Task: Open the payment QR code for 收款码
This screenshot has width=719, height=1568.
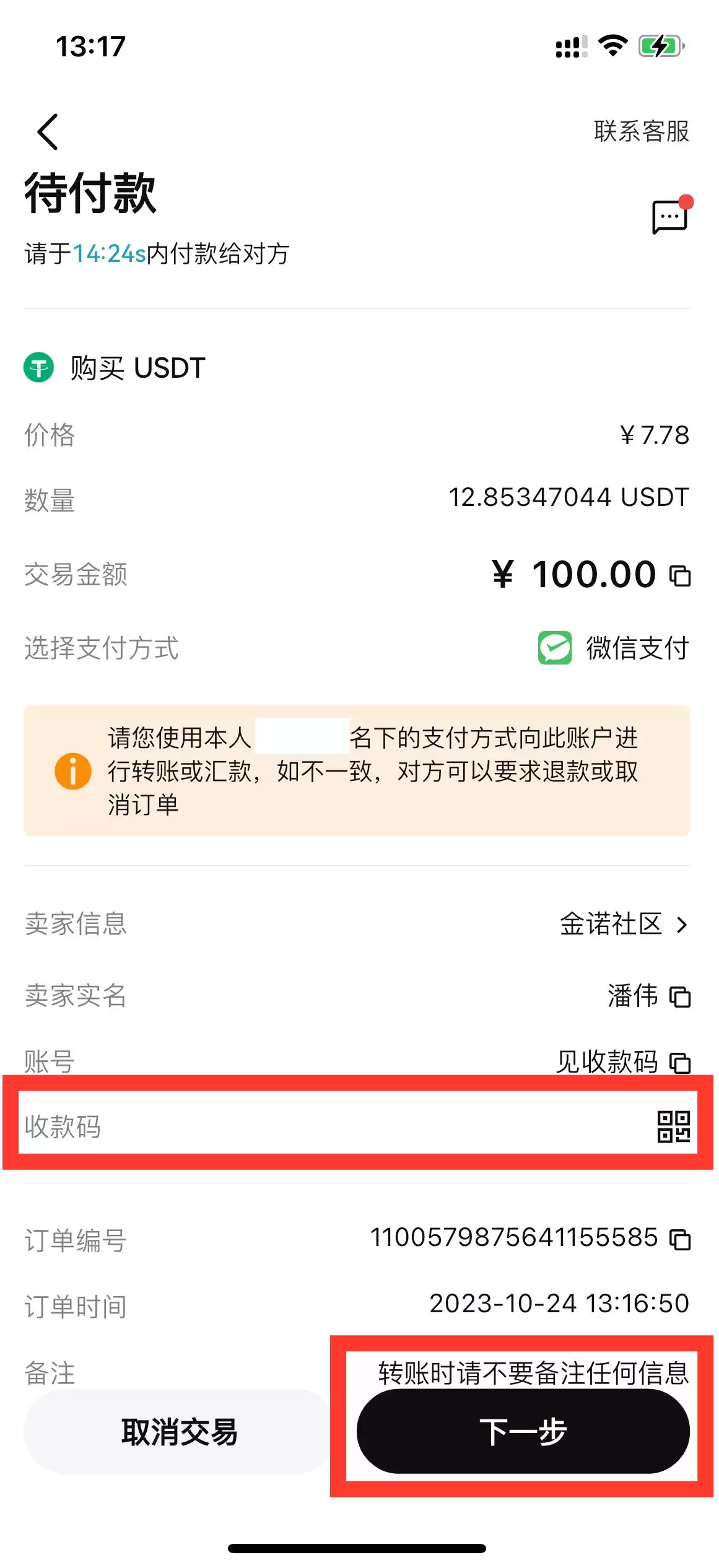Action: [x=674, y=1126]
